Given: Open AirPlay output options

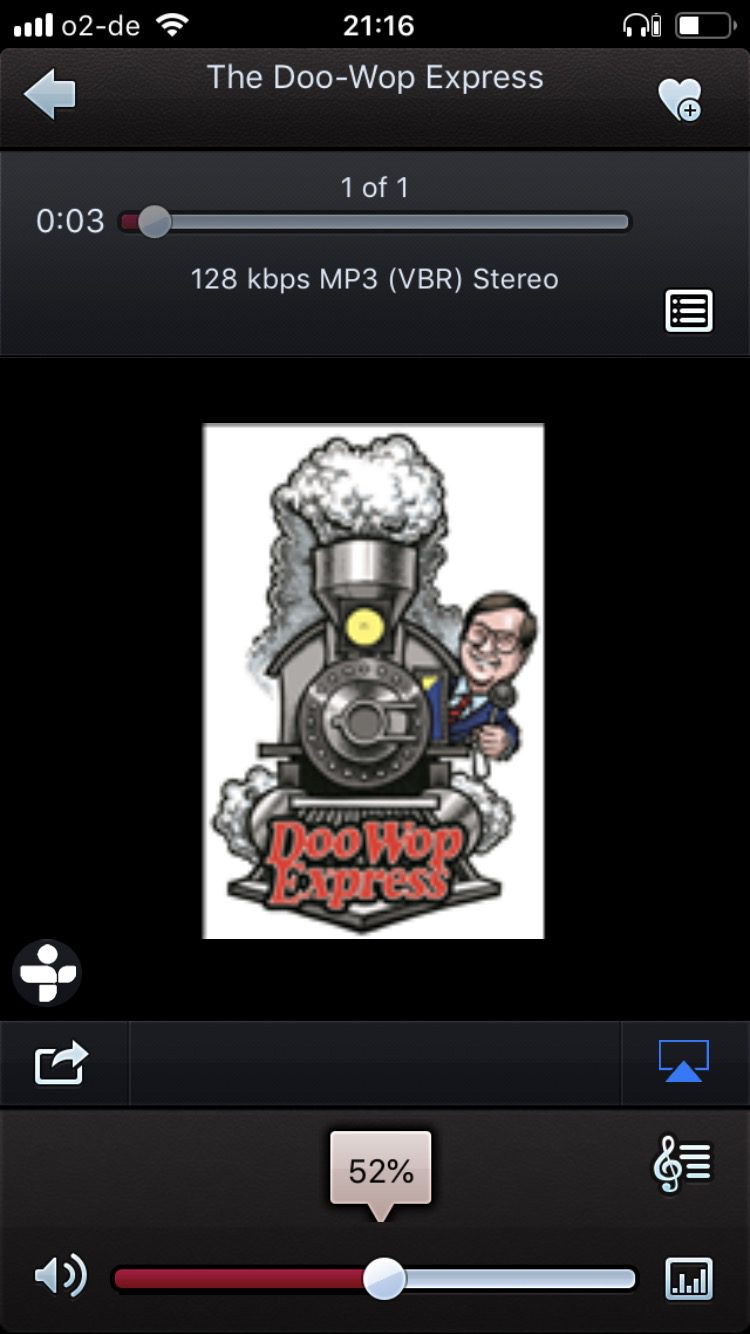Looking at the screenshot, I should [683, 1062].
